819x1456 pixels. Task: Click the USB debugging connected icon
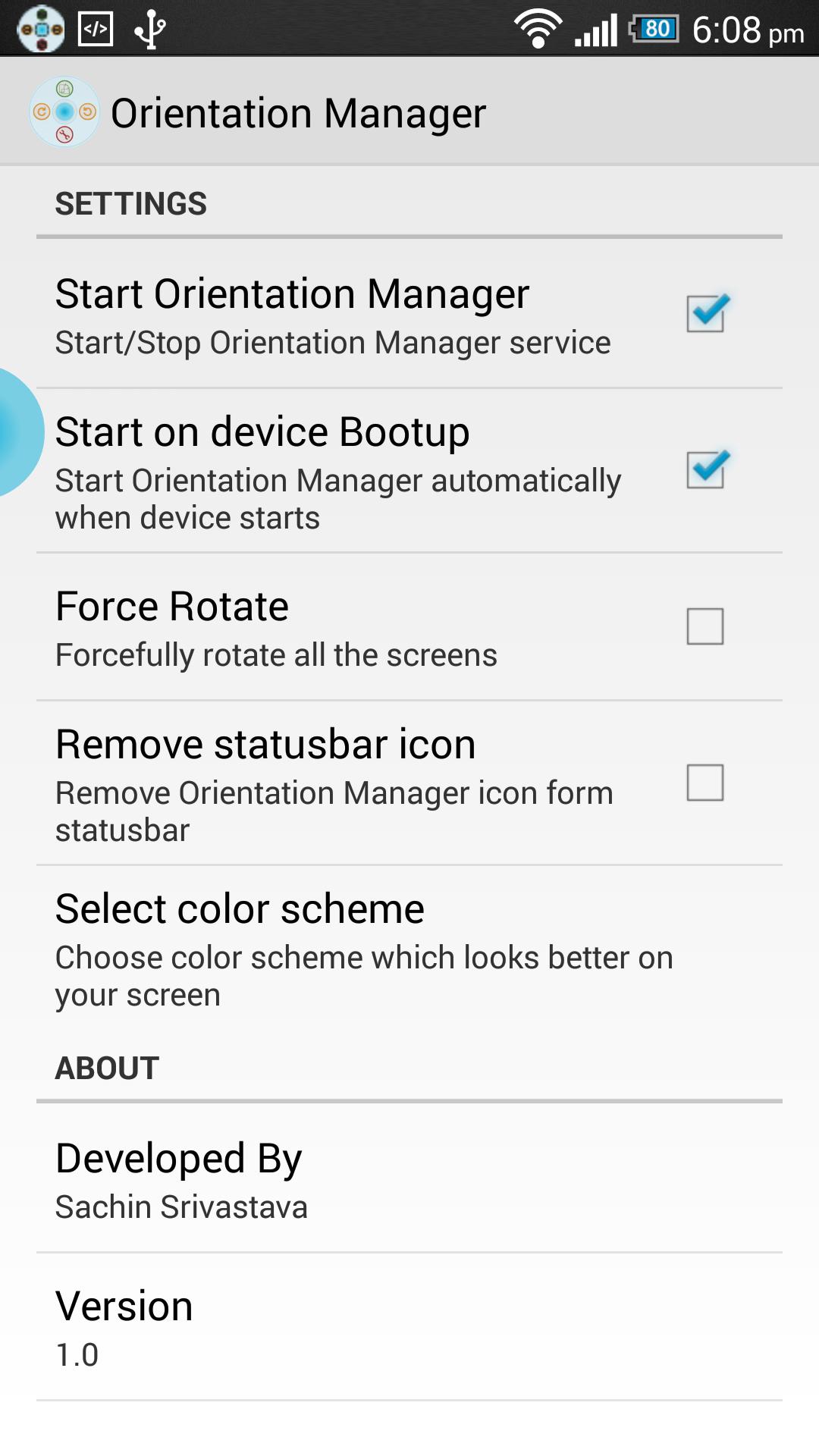[x=95, y=28]
